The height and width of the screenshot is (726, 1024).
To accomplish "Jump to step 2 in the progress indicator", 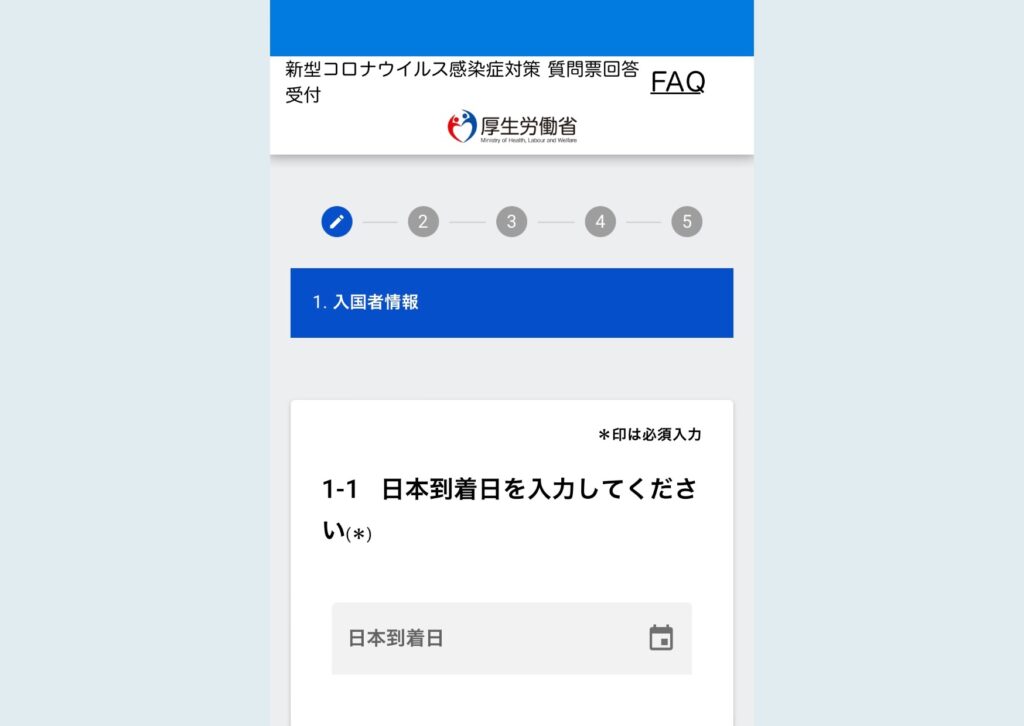I will pyautogui.click(x=423, y=222).
